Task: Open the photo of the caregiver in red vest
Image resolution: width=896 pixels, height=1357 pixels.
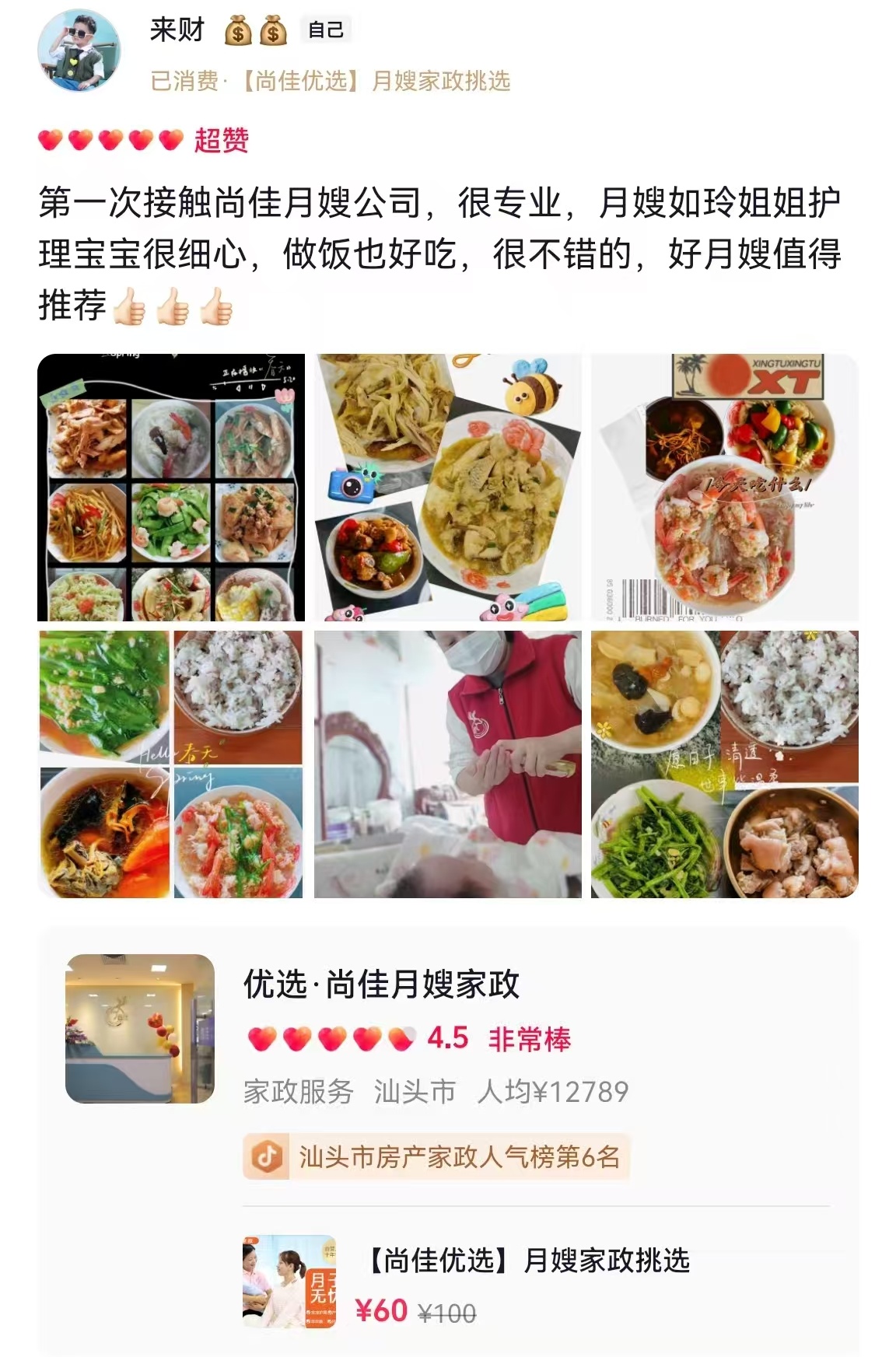Action: [x=447, y=764]
